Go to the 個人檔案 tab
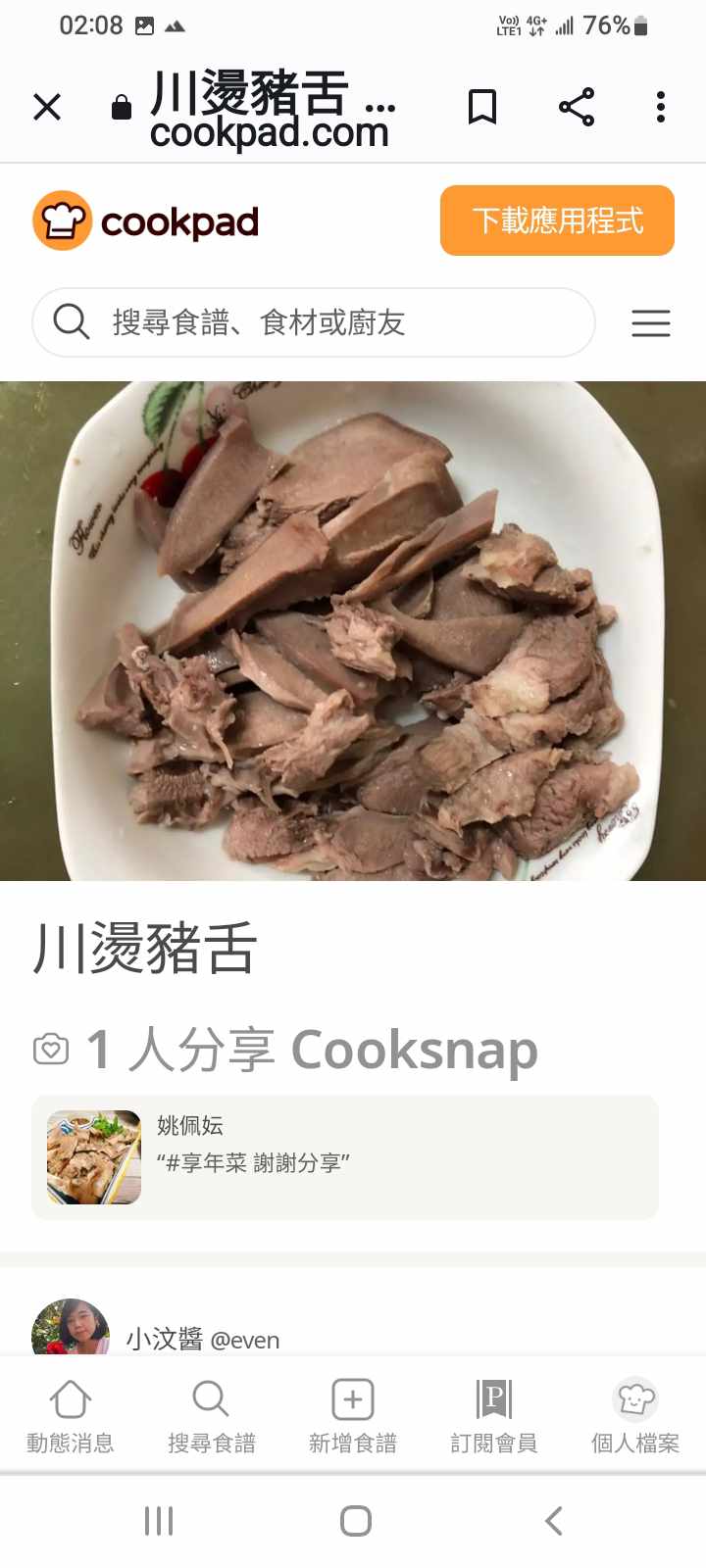The image size is (706, 1568). tap(635, 1415)
